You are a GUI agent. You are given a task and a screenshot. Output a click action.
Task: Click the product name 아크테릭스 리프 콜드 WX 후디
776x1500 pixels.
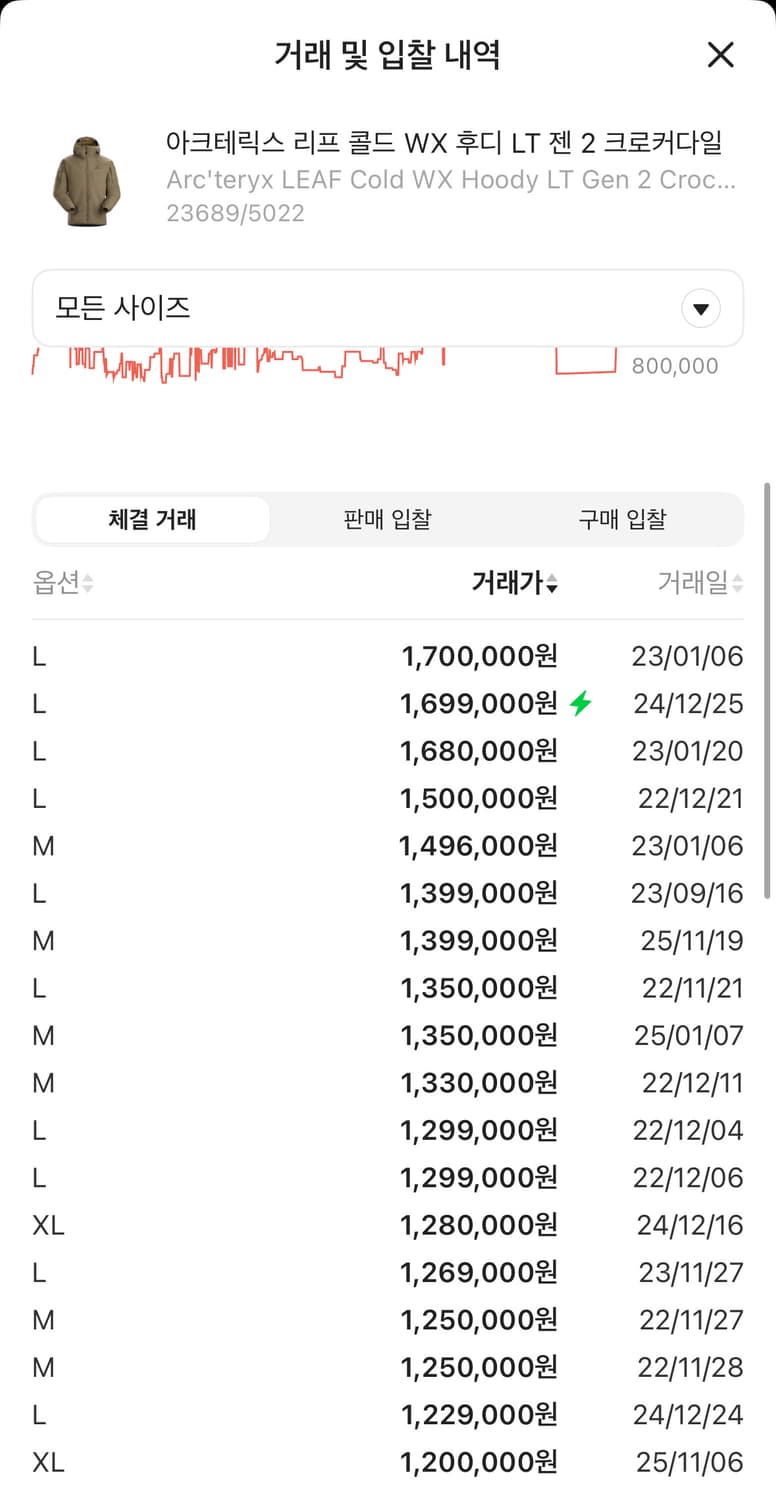click(446, 143)
